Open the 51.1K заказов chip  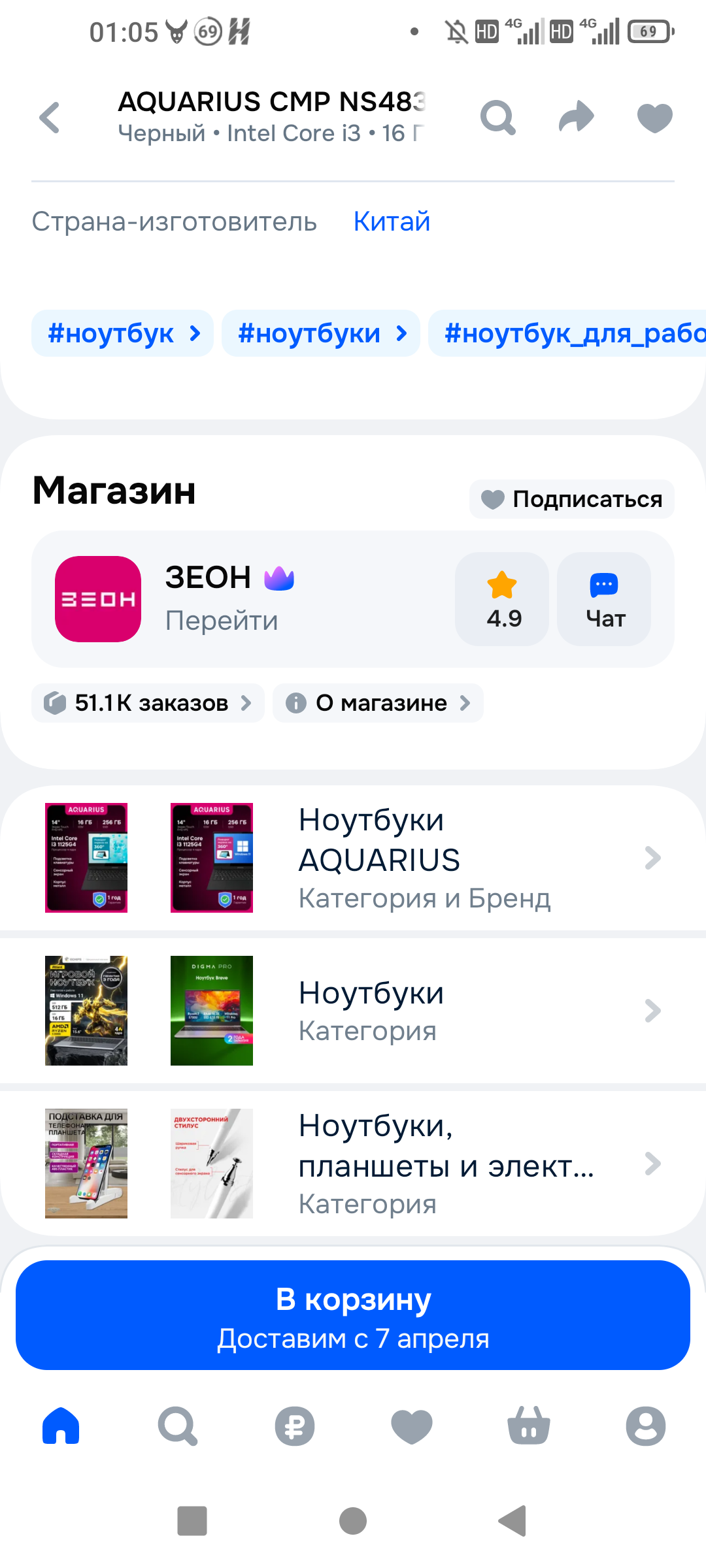[x=148, y=703]
